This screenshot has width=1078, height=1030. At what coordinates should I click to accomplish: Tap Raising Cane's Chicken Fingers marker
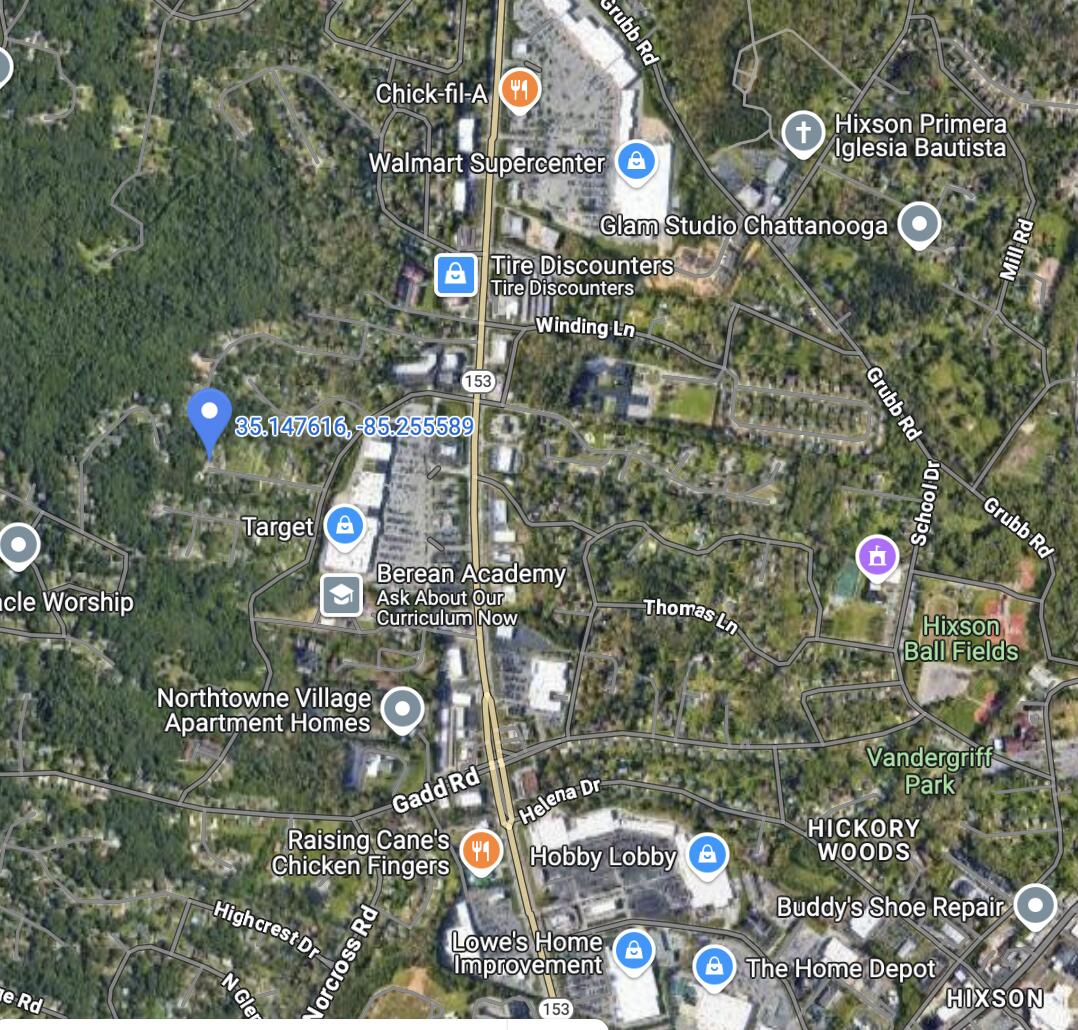pos(481,851)
